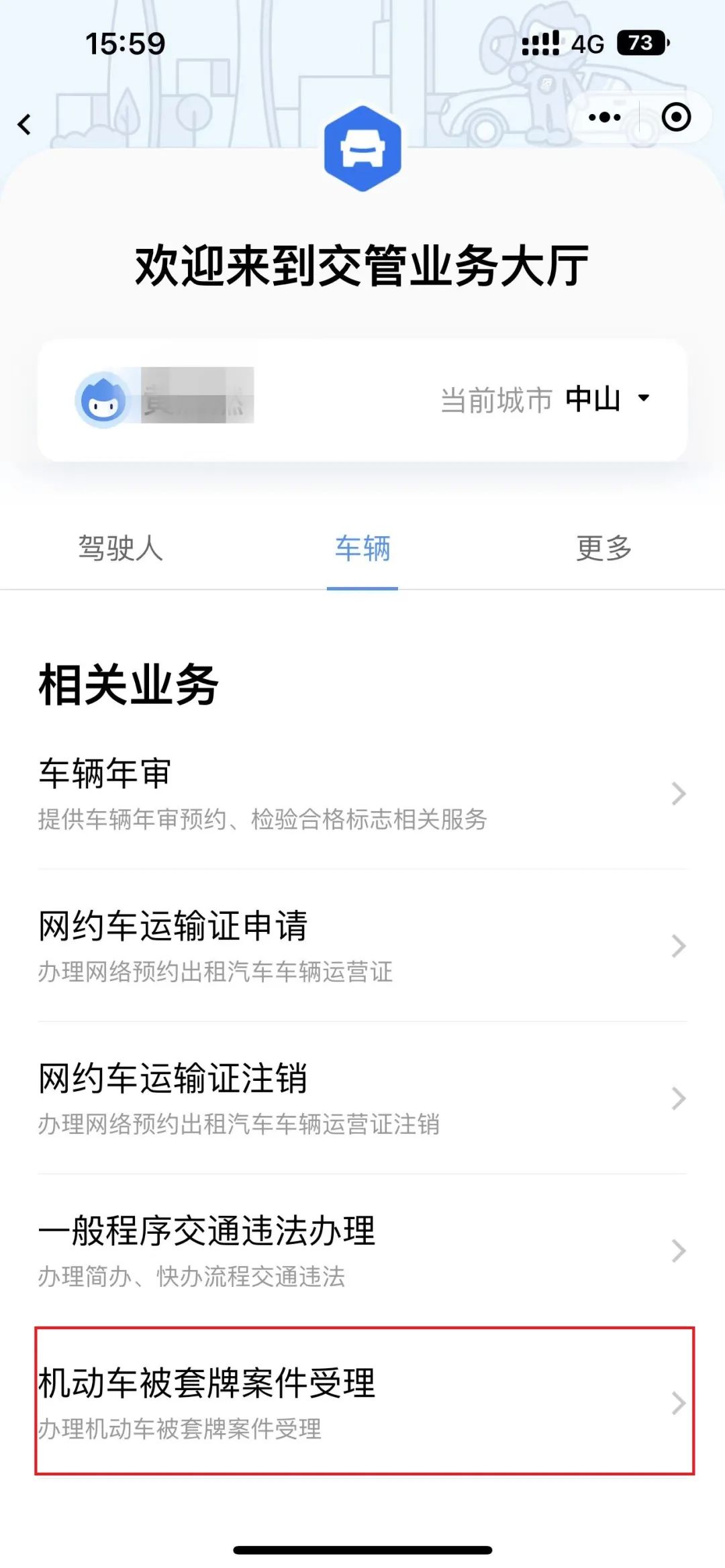Click the back arrow at top left
Viewport: 725px width, 1568px height.
[25, 124]
